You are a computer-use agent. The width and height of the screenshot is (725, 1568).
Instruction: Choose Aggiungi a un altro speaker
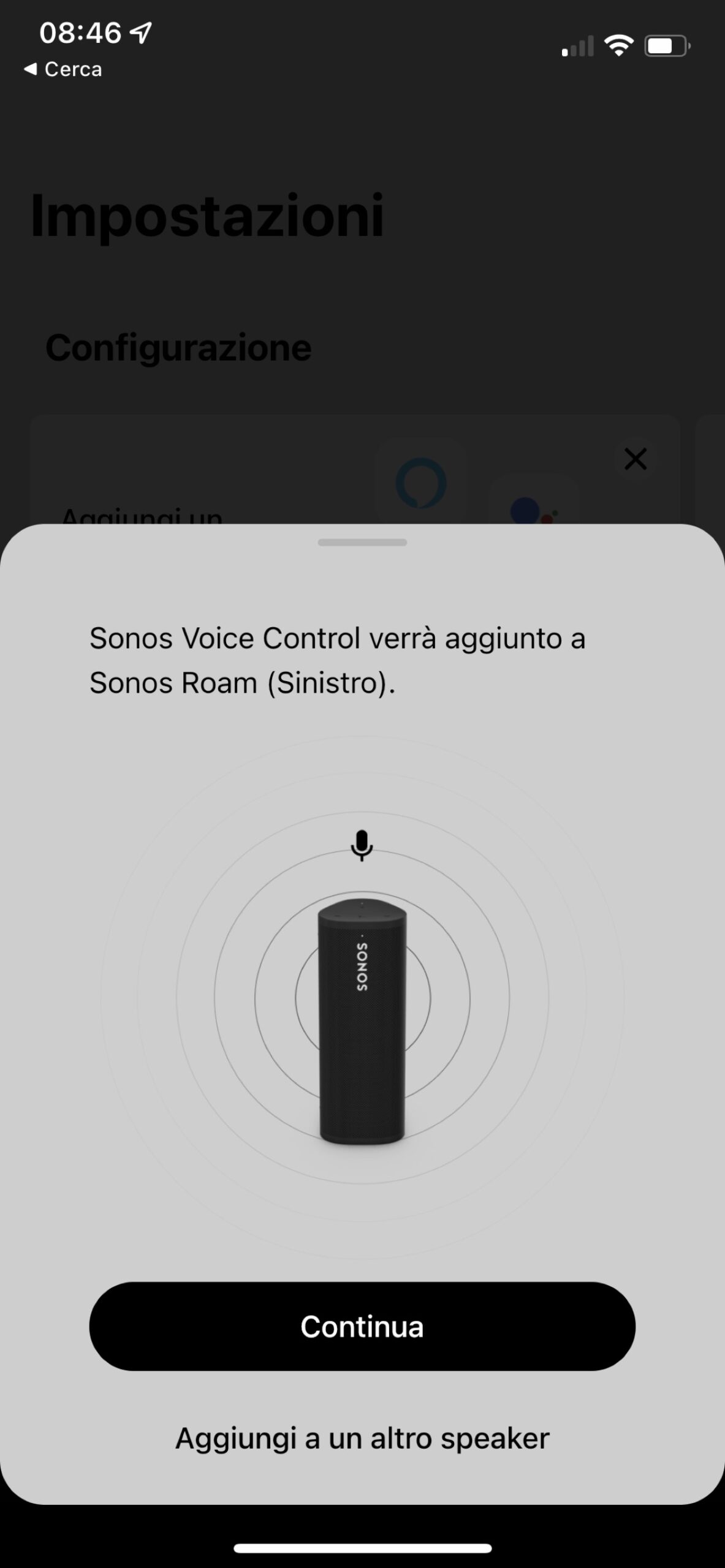coord(362,1438)
